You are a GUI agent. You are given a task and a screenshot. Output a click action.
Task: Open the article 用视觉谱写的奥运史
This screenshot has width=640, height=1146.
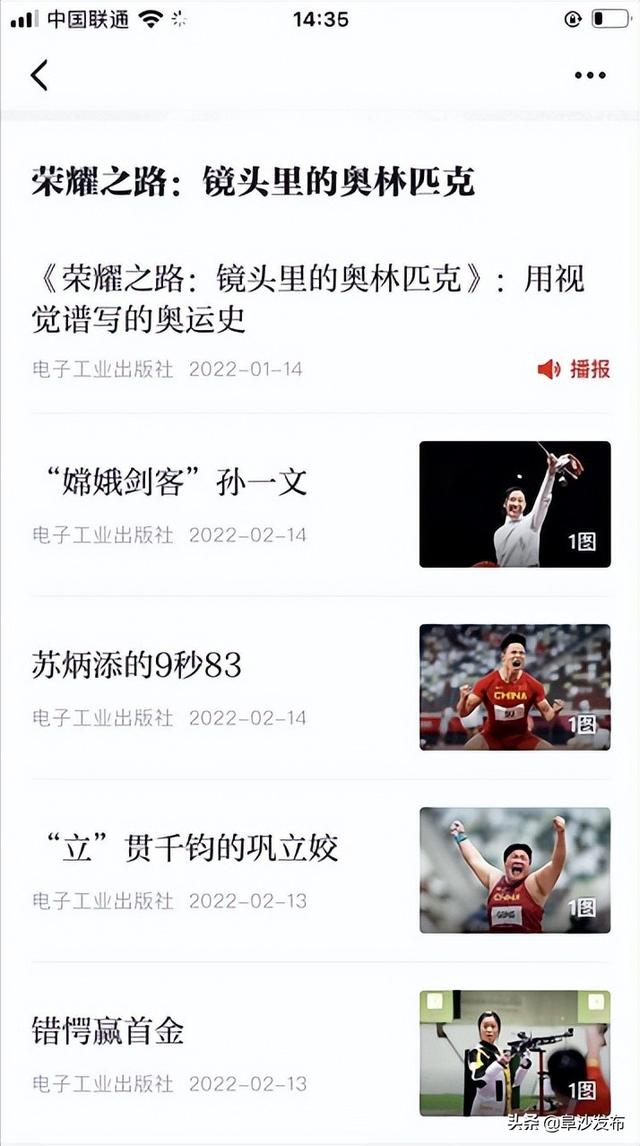click(308, 299)
